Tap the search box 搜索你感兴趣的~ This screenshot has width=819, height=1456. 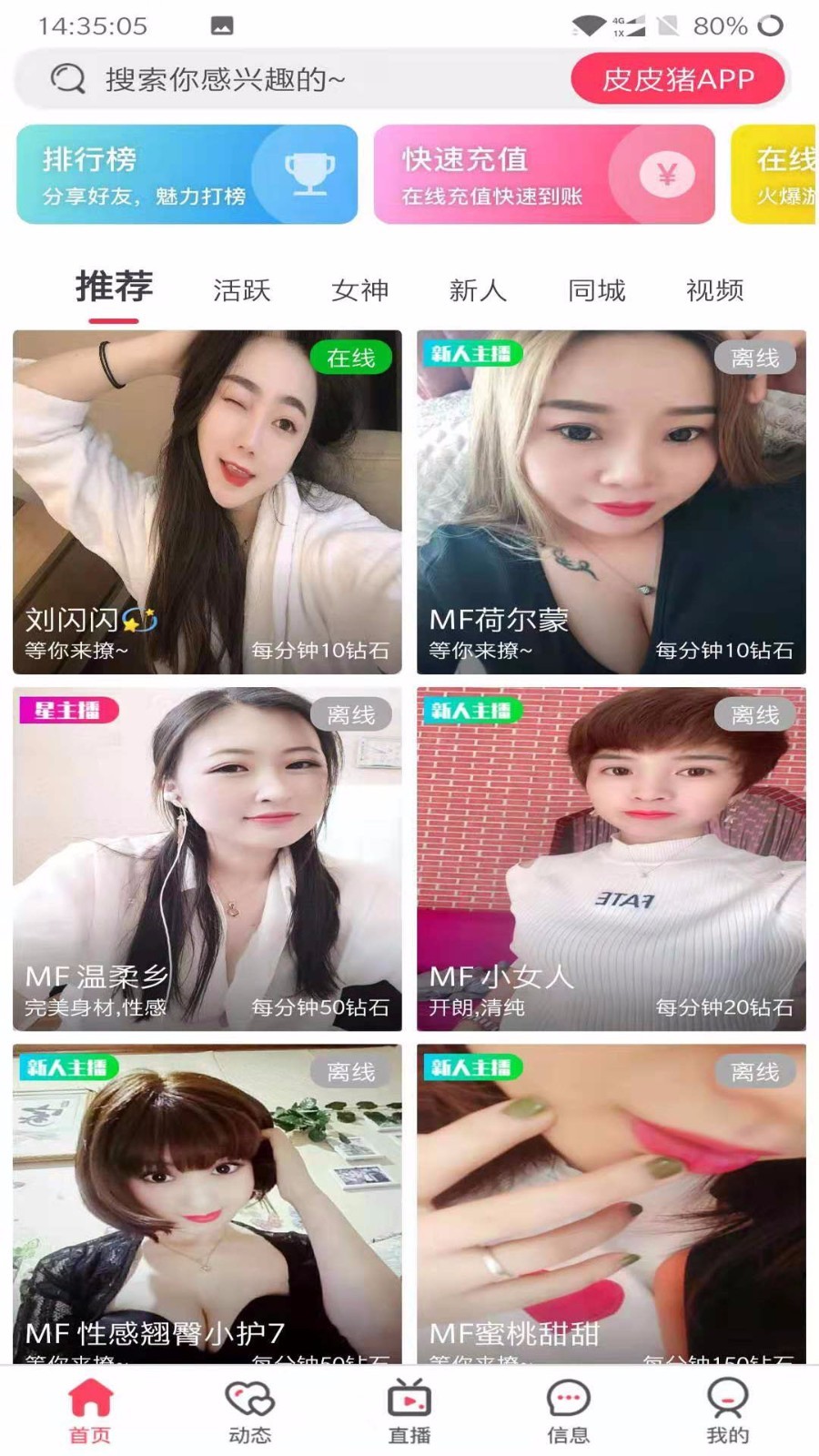291,80
